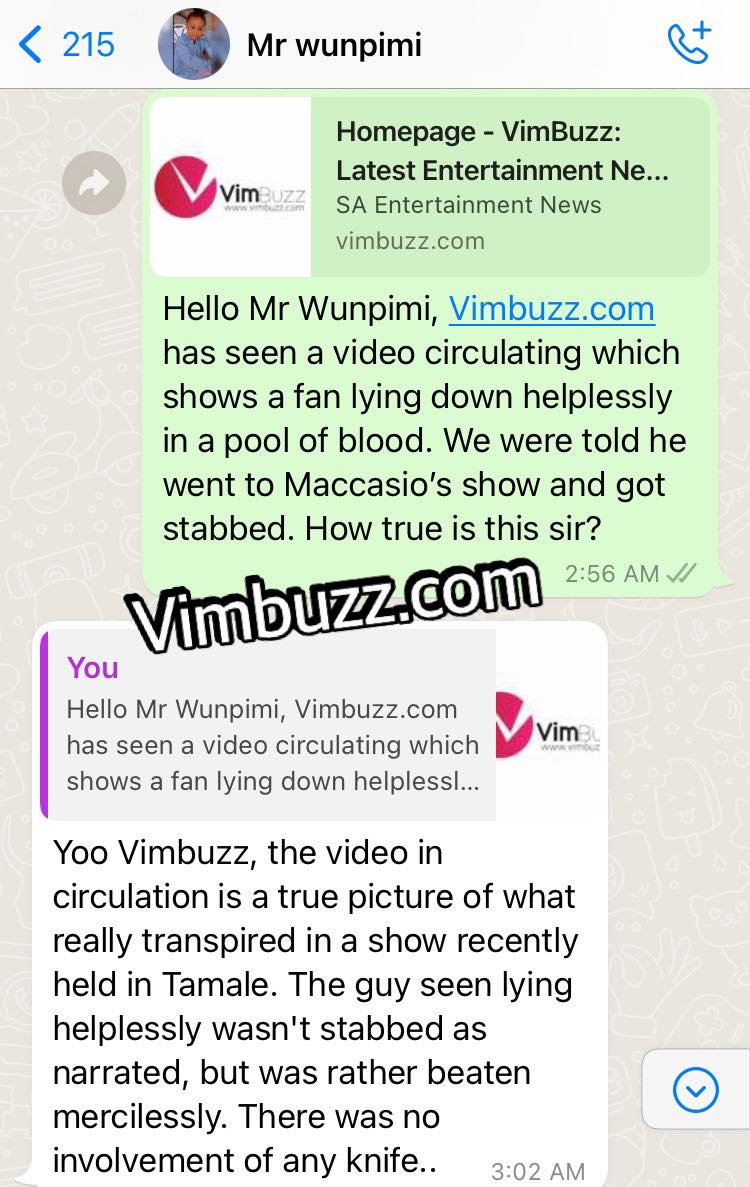Start a call with Mr wunpimi
Screen dimensions: 750x1187
688,44
